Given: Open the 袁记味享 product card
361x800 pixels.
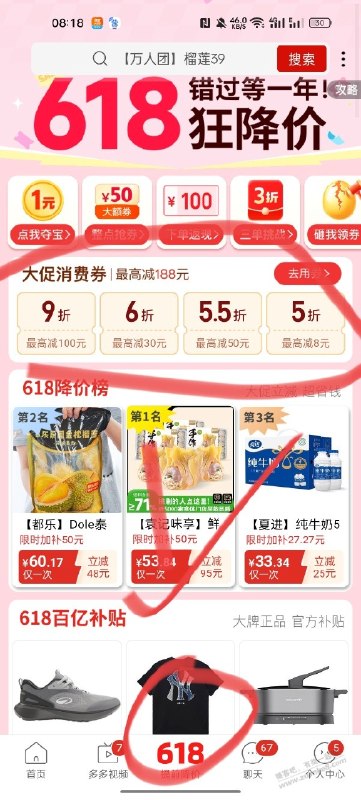Looking at the screenshot, I should (x=180, y=496).
